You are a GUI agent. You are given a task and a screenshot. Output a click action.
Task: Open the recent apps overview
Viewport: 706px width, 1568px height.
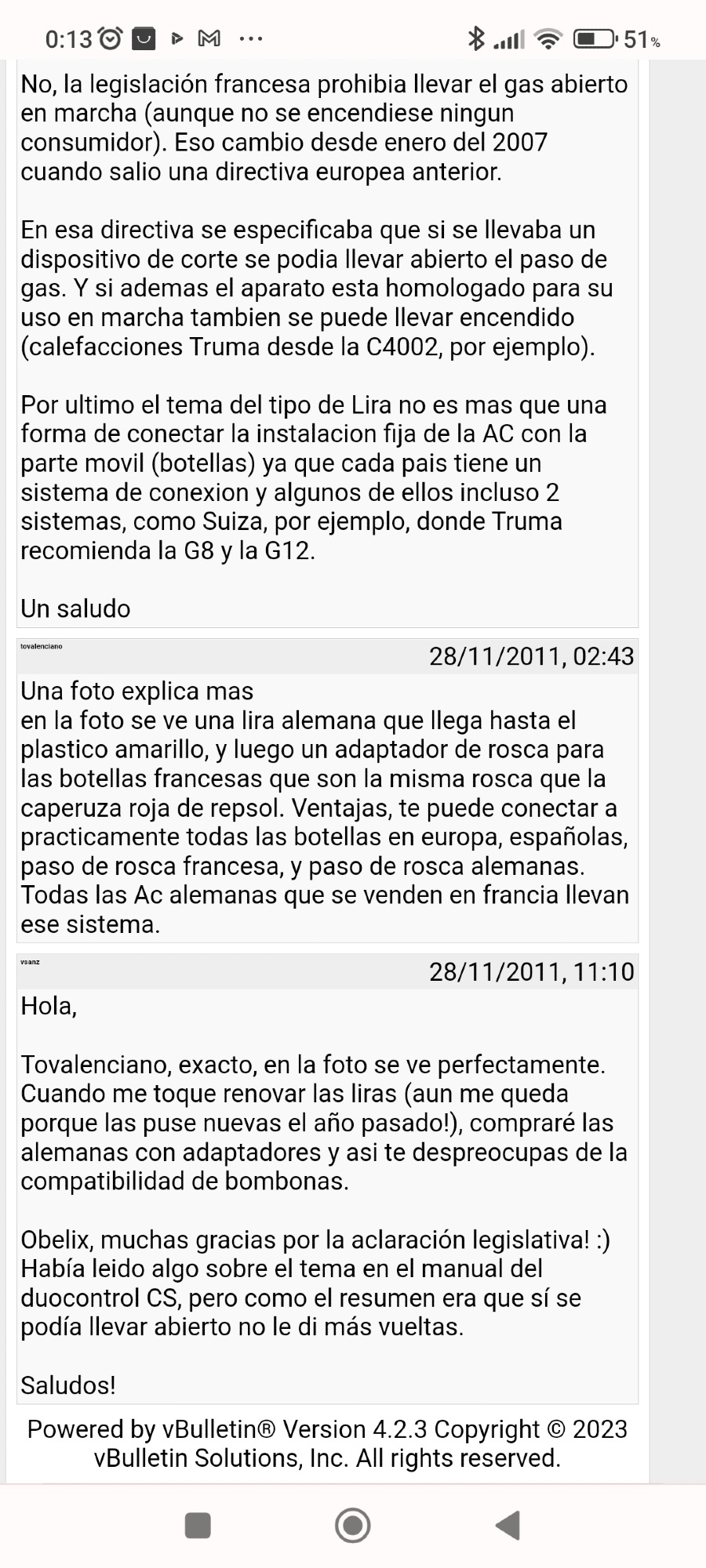click(198, 1525)
